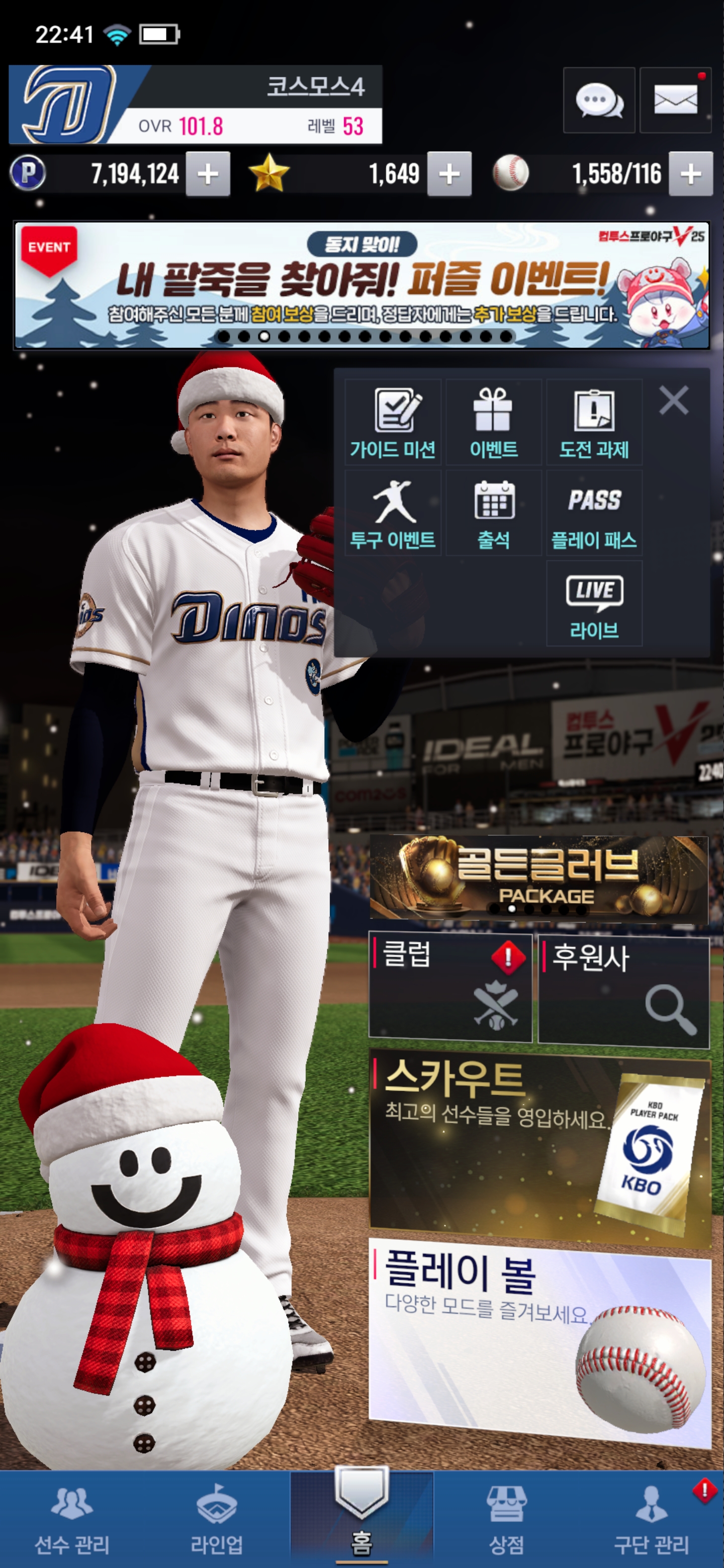Add more stars with plus button
724x1568 pixels.
[x=449, y=174]
